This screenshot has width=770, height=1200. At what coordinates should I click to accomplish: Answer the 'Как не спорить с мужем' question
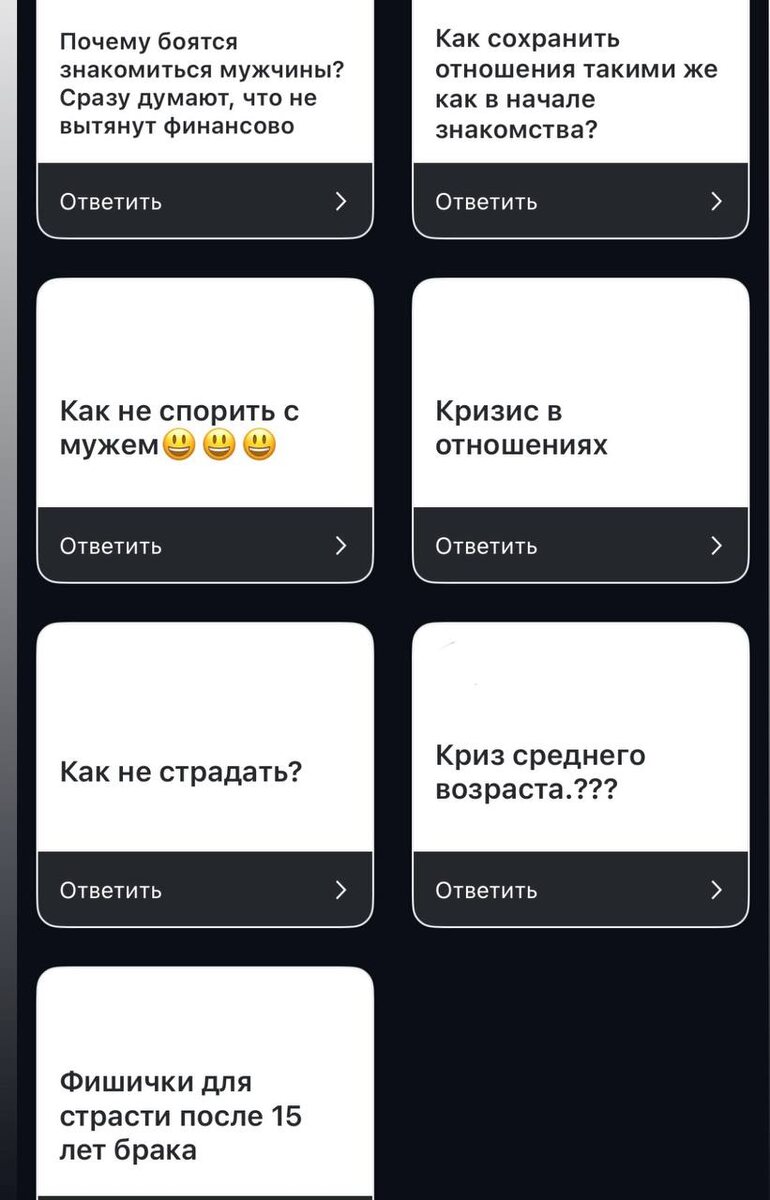205,545
